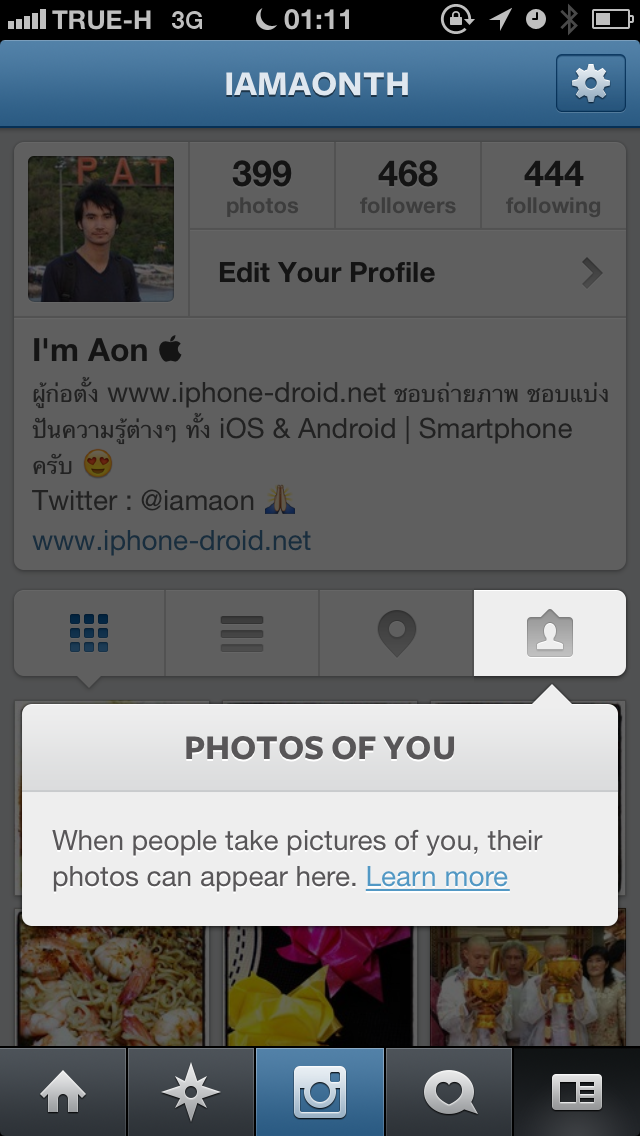Switch to the list view tab
This screenshot has height=1136, width=640.
pos(242,633)
